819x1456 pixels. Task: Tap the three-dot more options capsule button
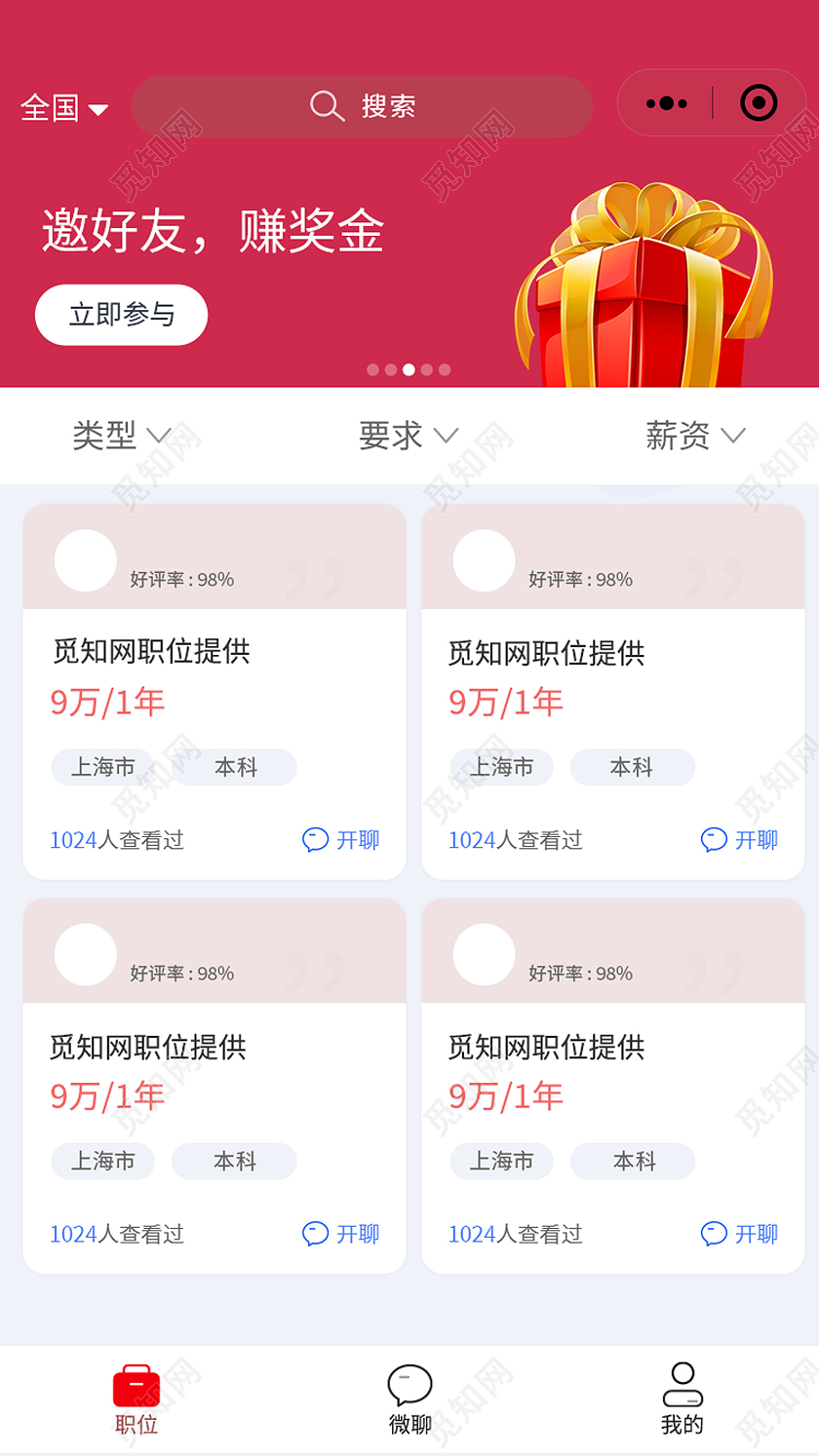(666, 103)
